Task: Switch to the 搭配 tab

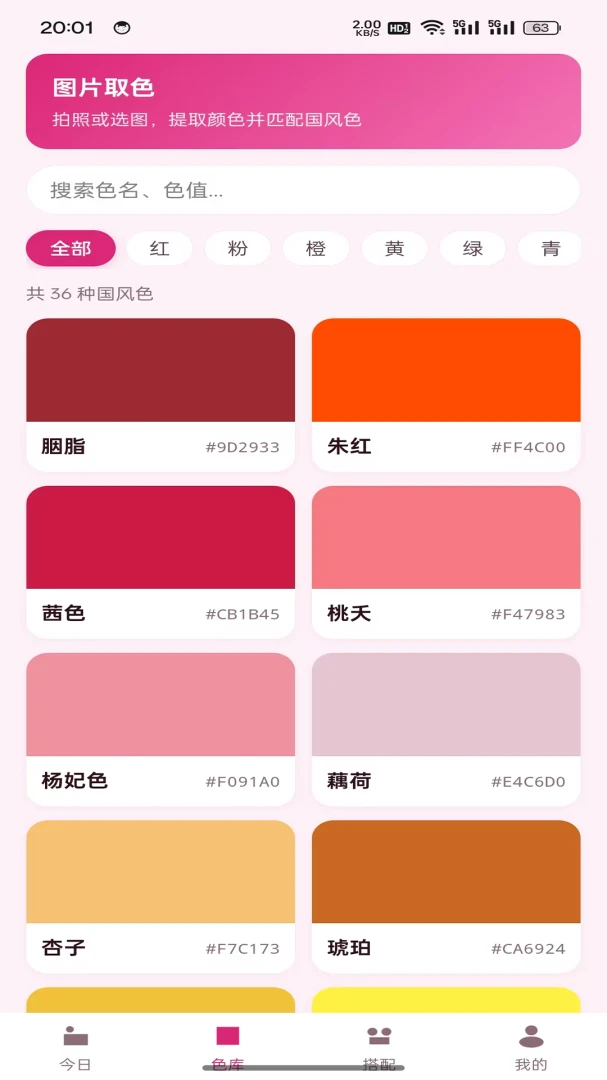Action: click(x=379, y=1048)
